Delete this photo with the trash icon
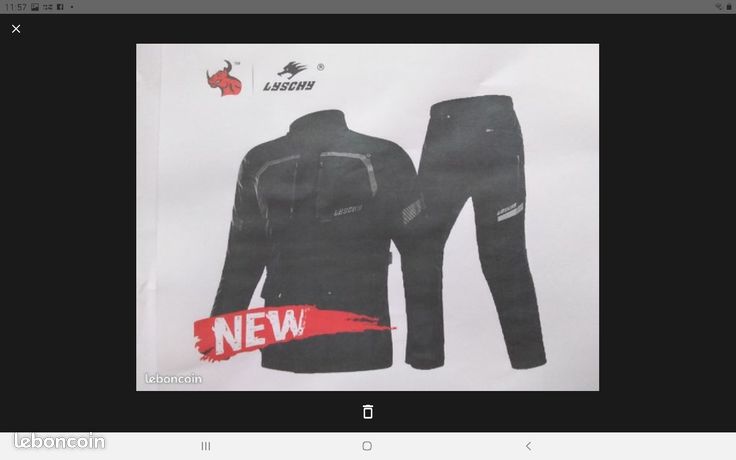The width and height of the screenshot is (736, 460). tap(368, 412)
